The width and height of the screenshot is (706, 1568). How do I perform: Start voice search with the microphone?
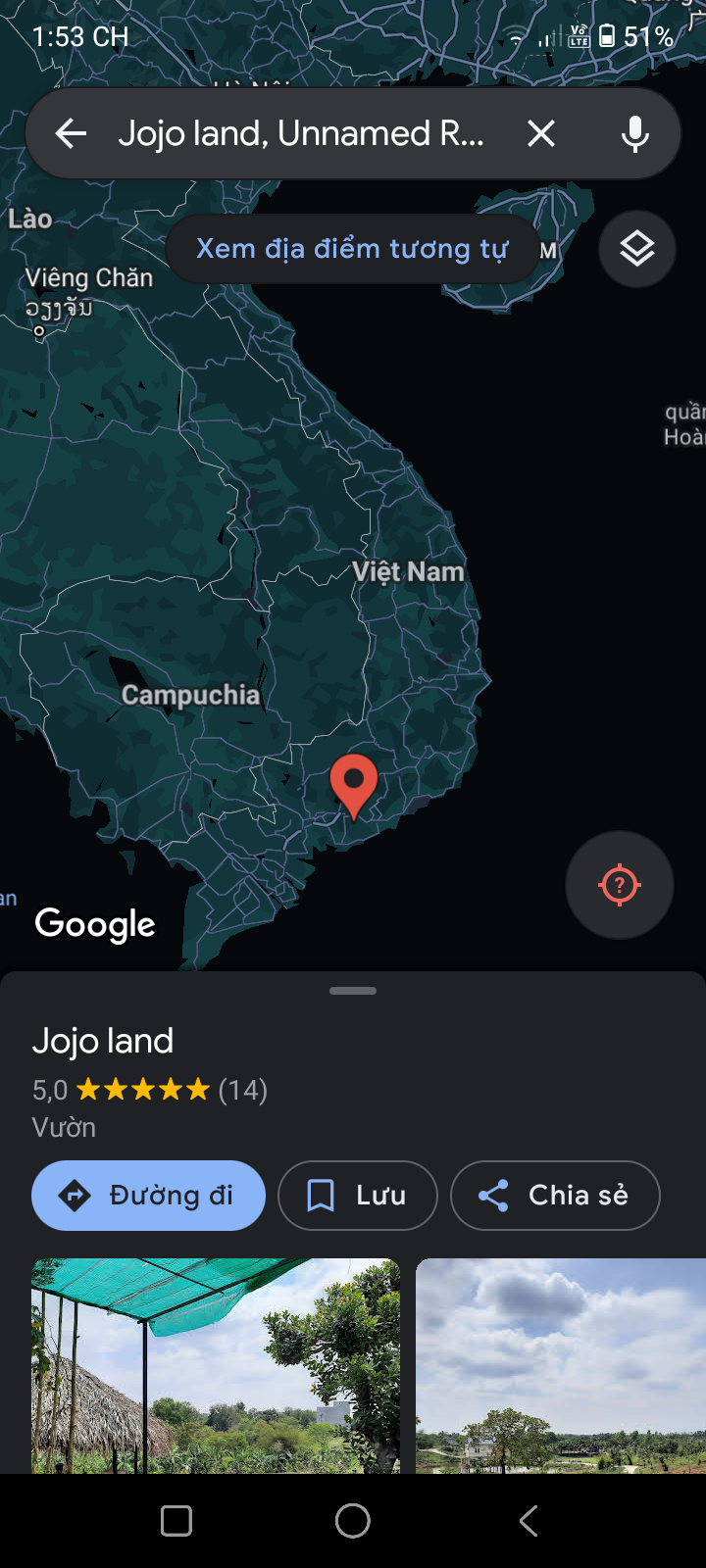coord(635,133)
